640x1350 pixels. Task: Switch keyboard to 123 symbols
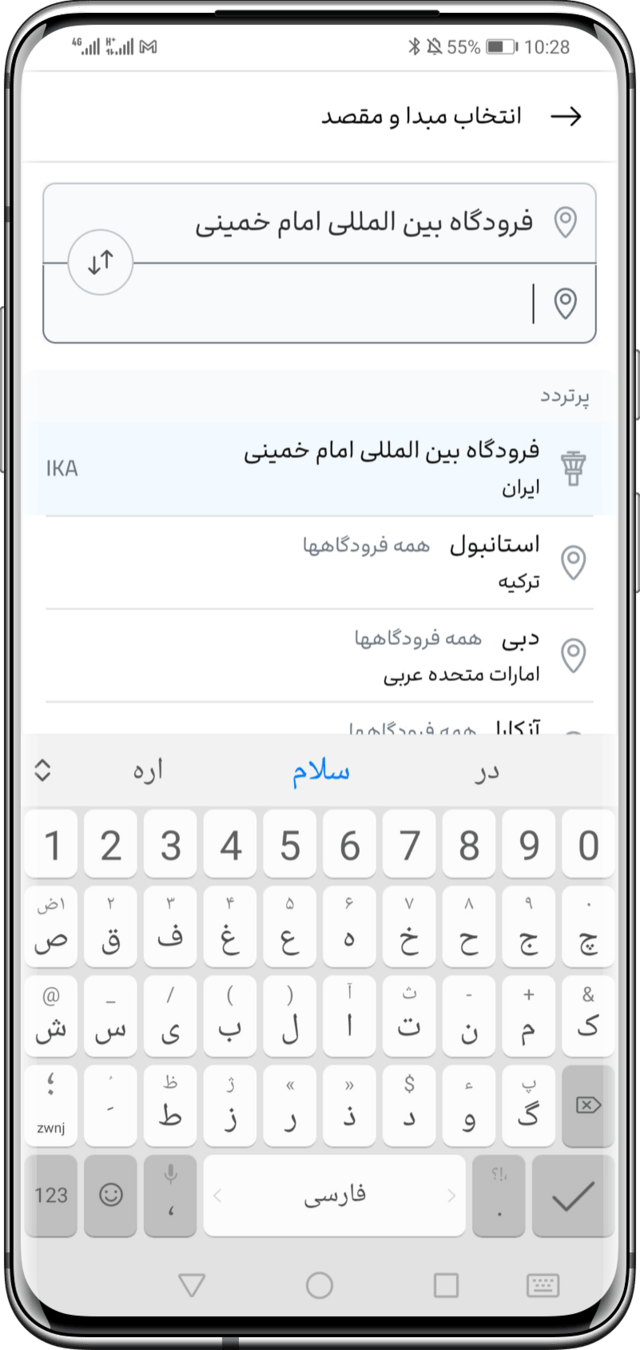[51, 1195]
